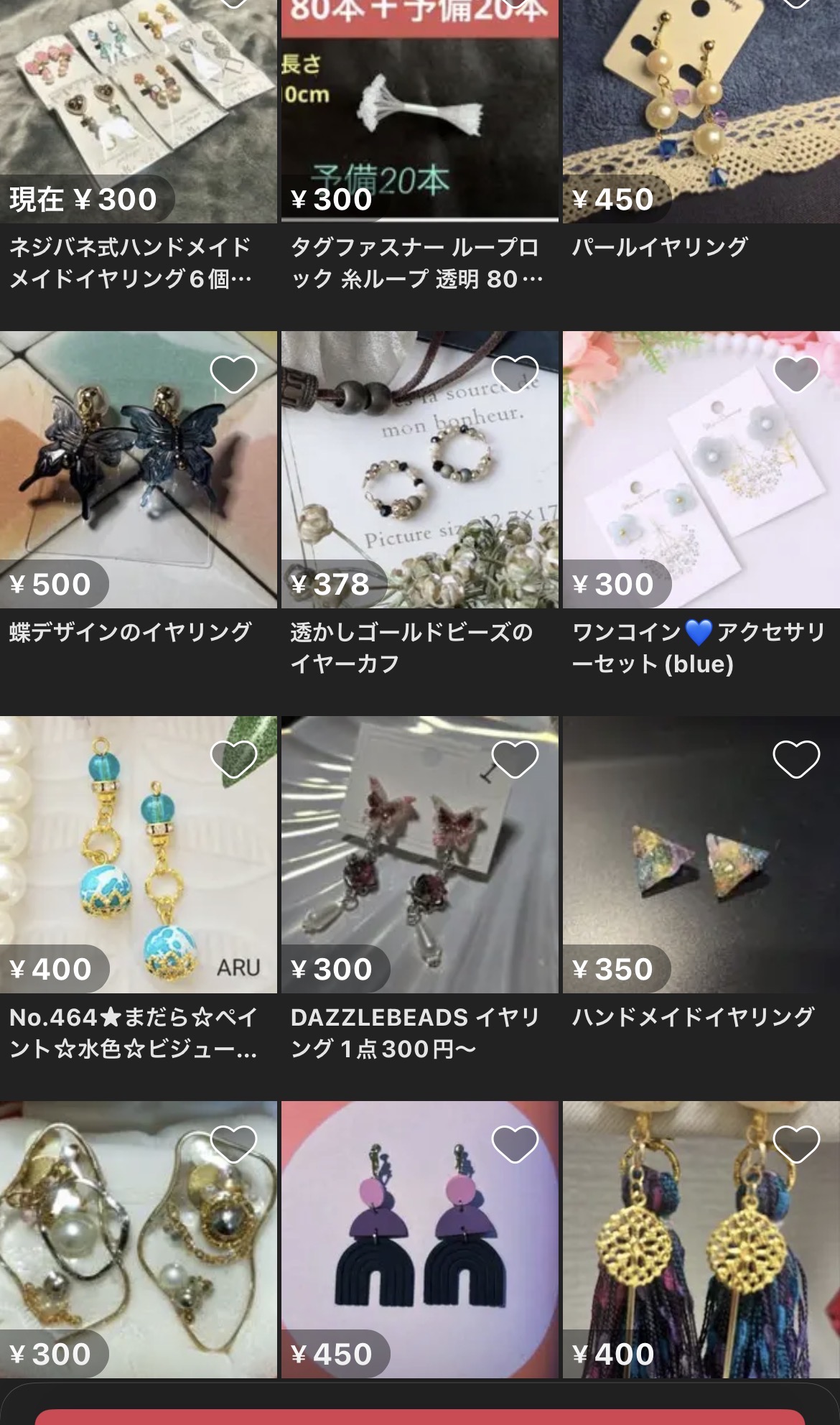Screen dimensions: 840x1425
Task: Like the ¥300 pearl wire earrings item
Action: (233, 1144)
